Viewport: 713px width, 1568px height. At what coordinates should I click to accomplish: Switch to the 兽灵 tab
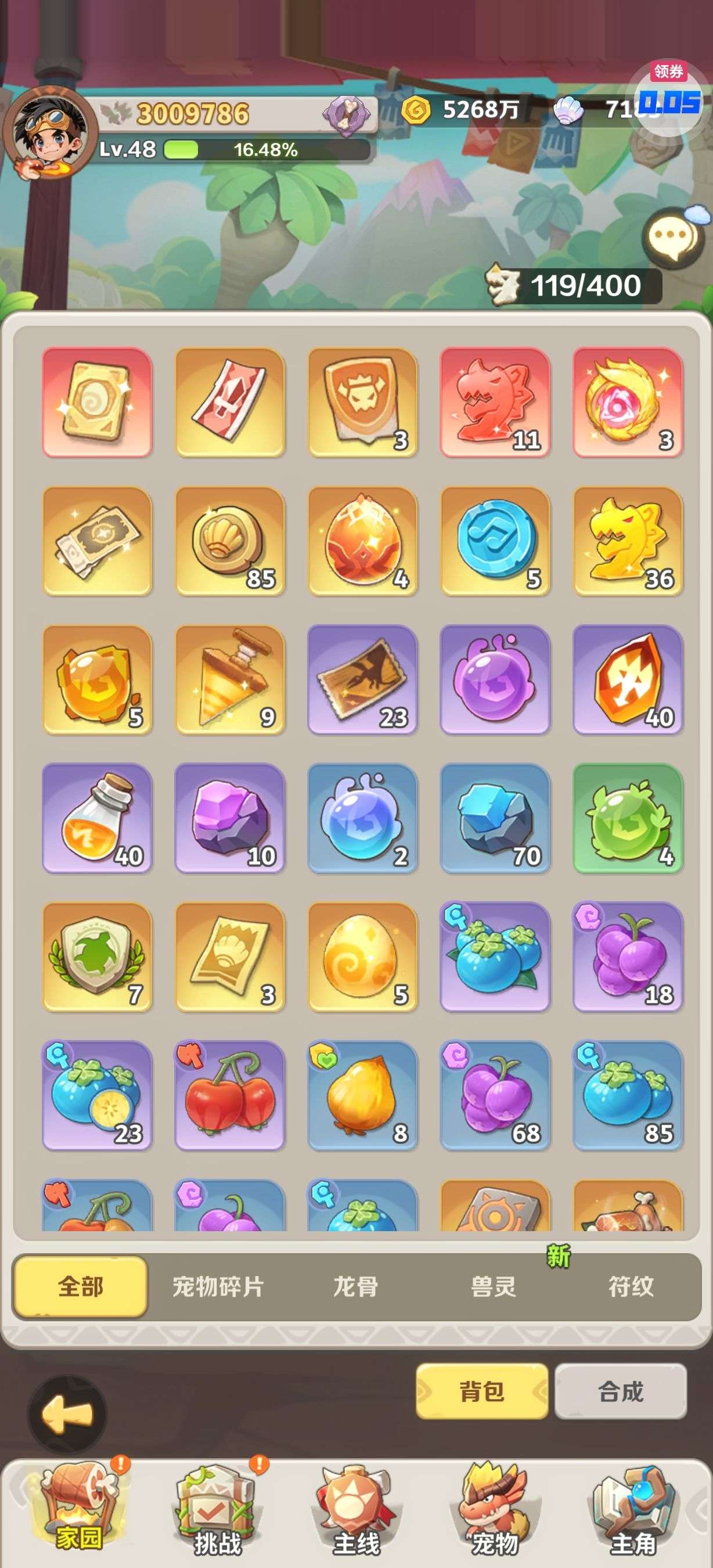(x=494, y=1287)
